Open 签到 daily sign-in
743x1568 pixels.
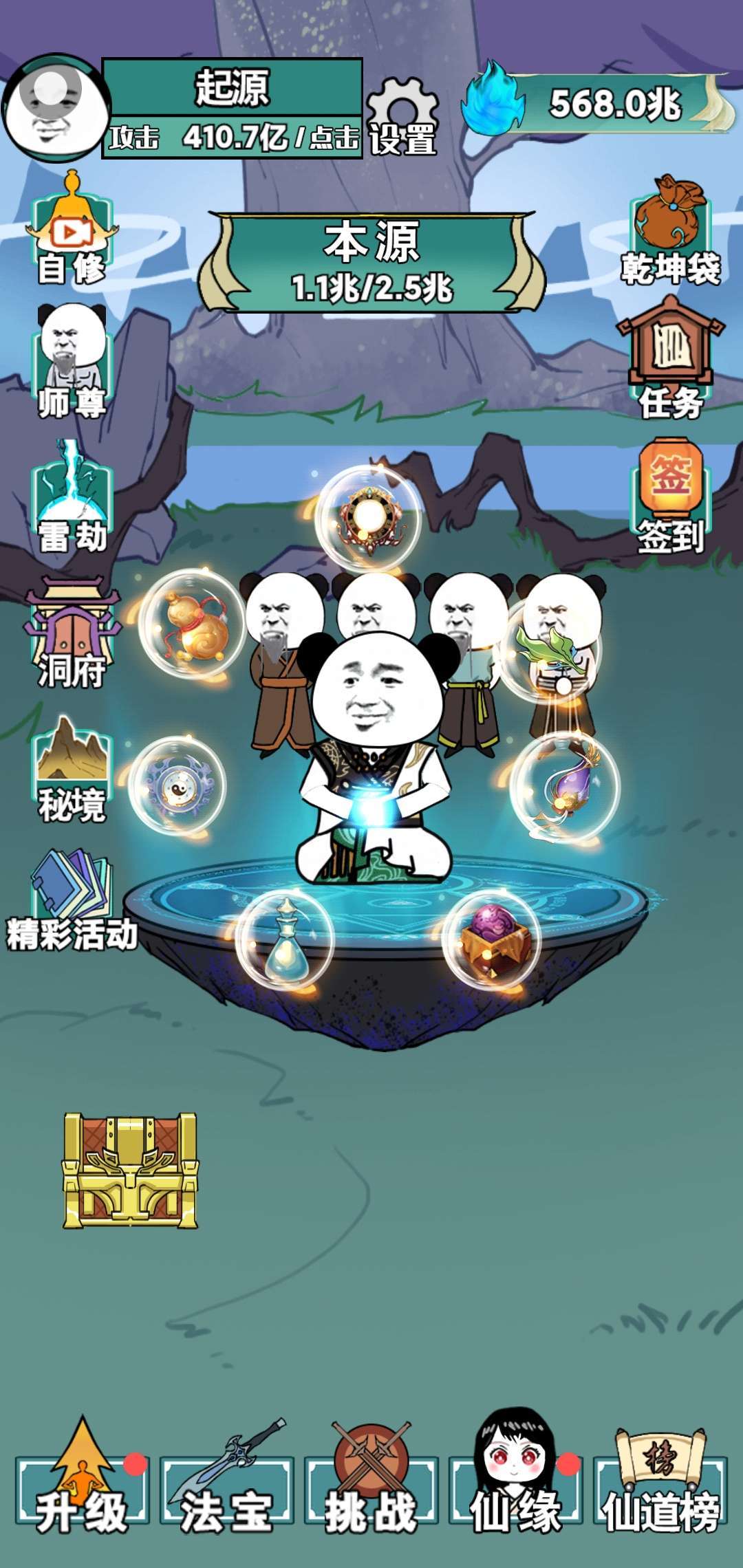(x=670, y=497)
